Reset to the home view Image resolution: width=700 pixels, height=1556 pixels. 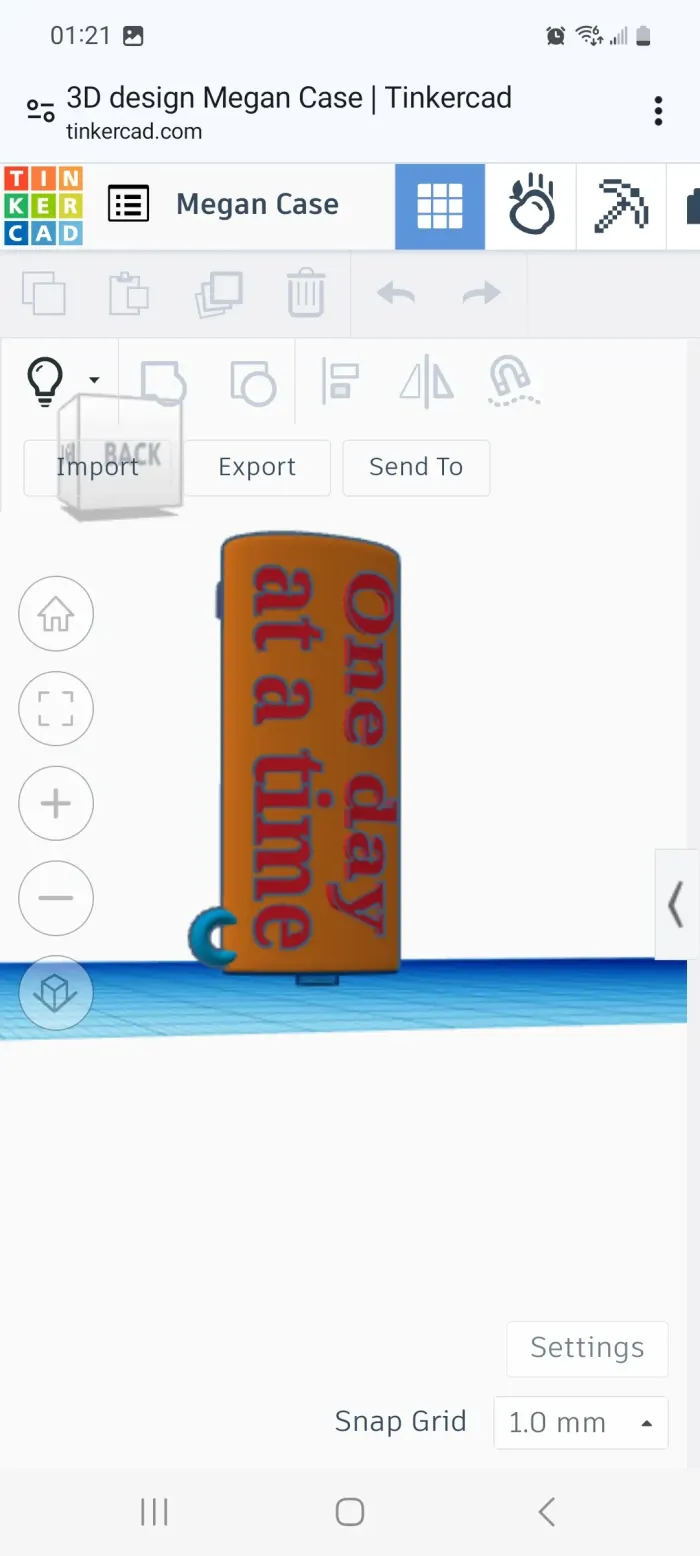[x=56, y=614]
